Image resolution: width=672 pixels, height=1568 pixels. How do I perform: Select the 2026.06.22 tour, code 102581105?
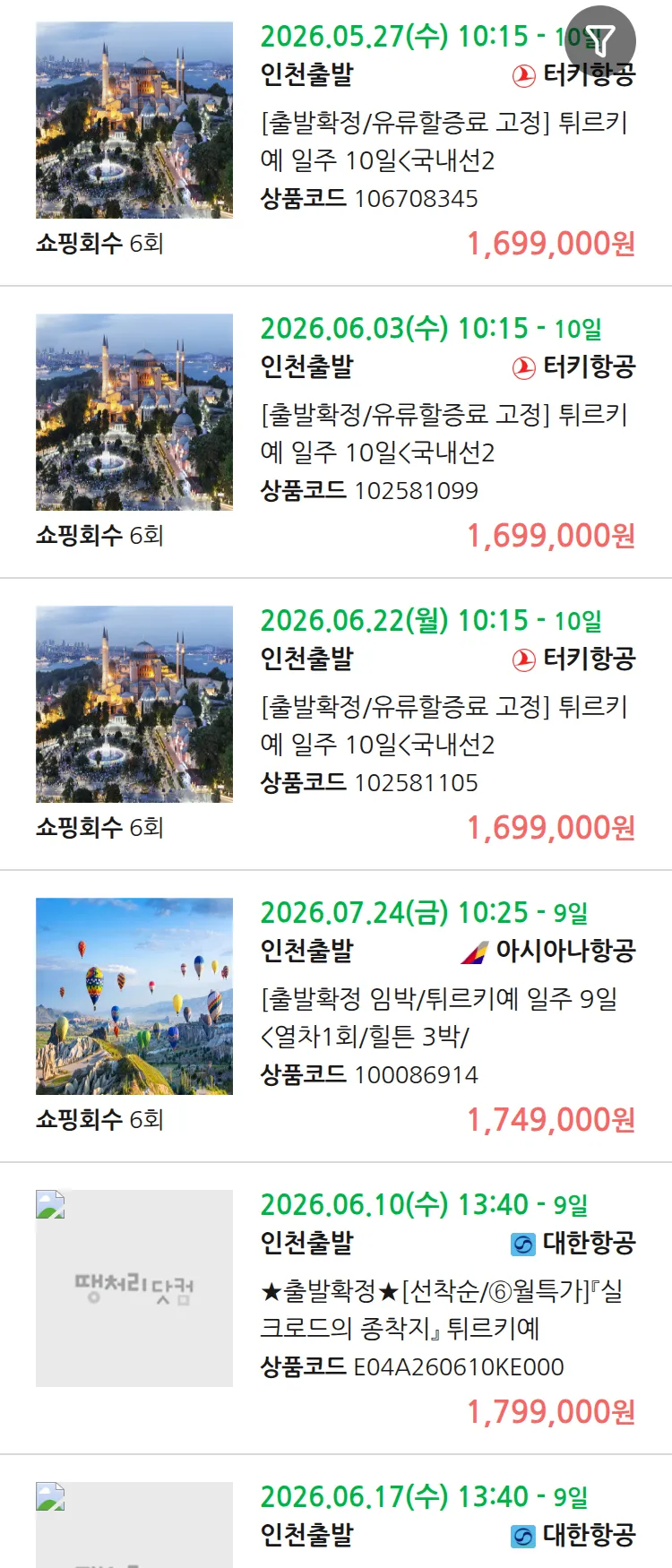click(444, 726)
